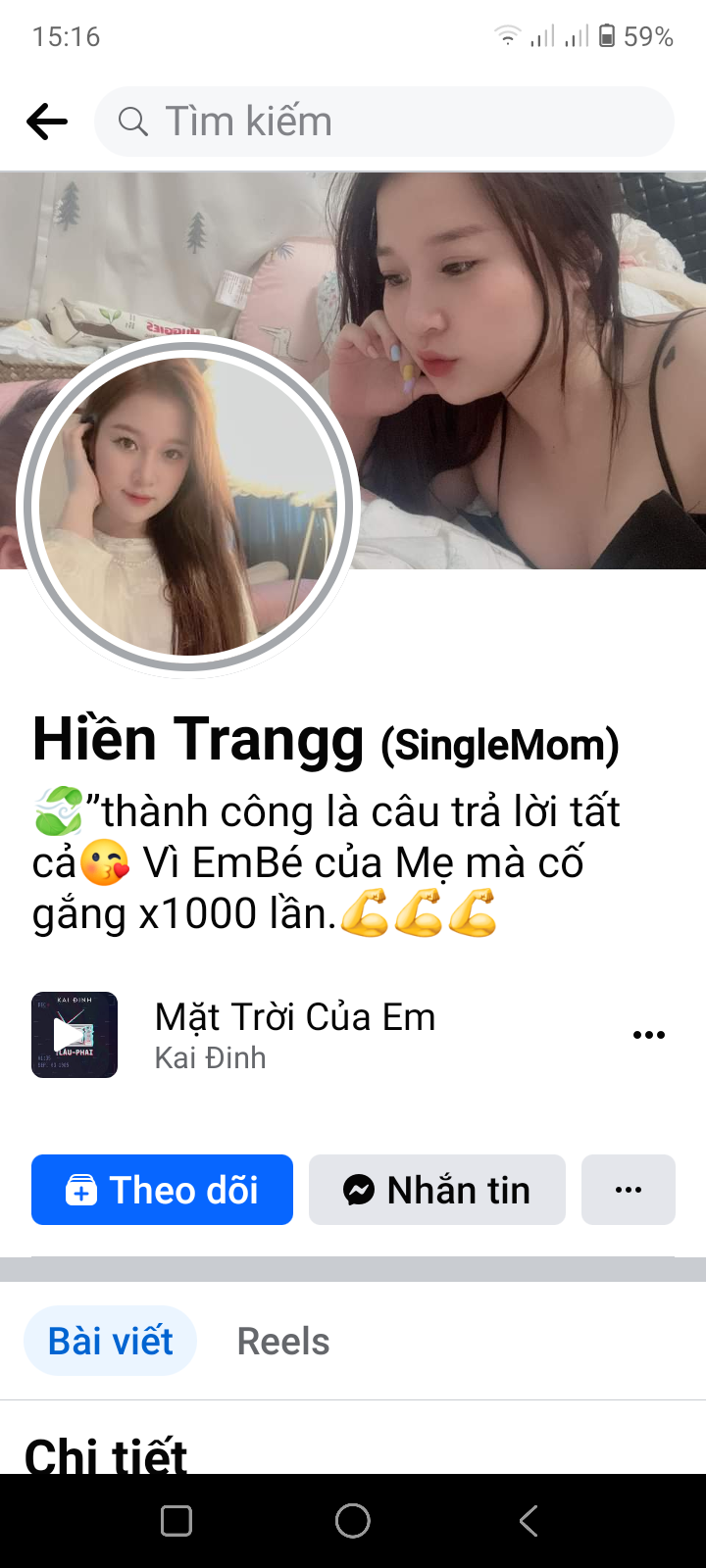
Task: View the round profile picture
Action: coord(188,507)
